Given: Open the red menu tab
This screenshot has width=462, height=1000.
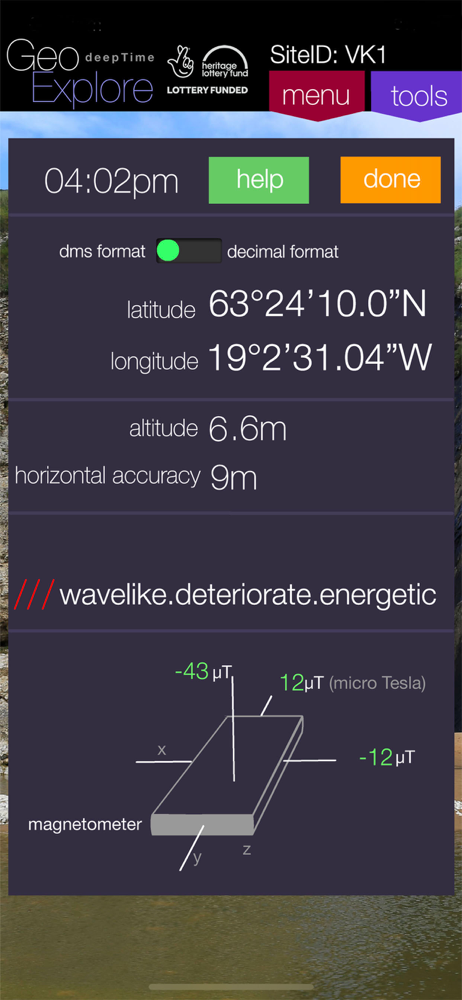Looking at the screenshot, I should click(x=317, y=95).
